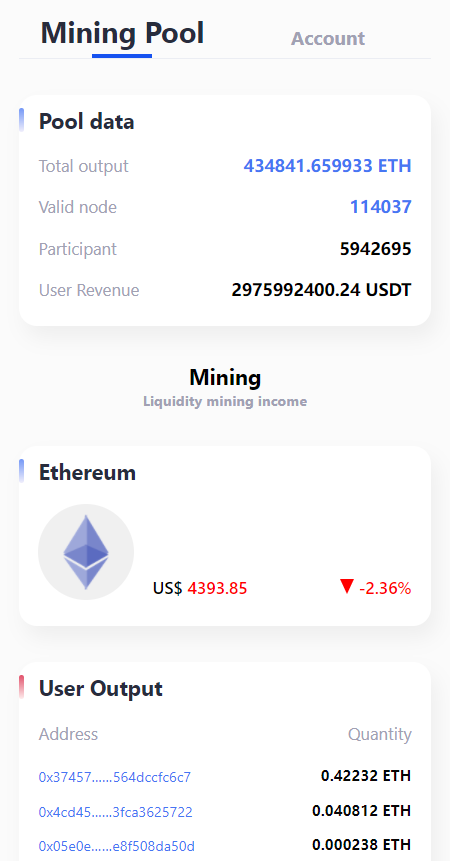
Task: Open address 0x05e0e......e8f508da50d
Action: click(x=116, y=846)
